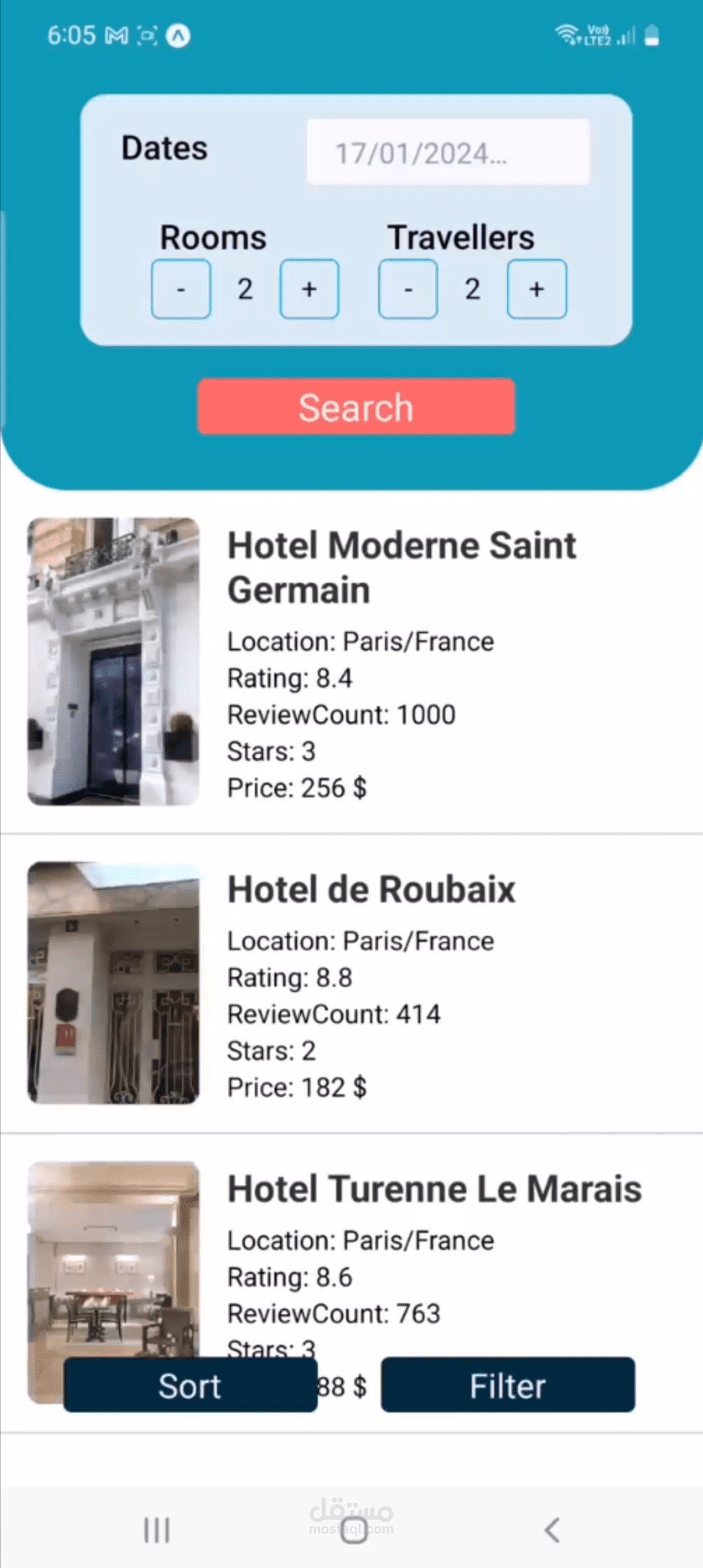703x1568 pixels.
Task: Open the Filter options
Action: click(x=508, y=1385)
